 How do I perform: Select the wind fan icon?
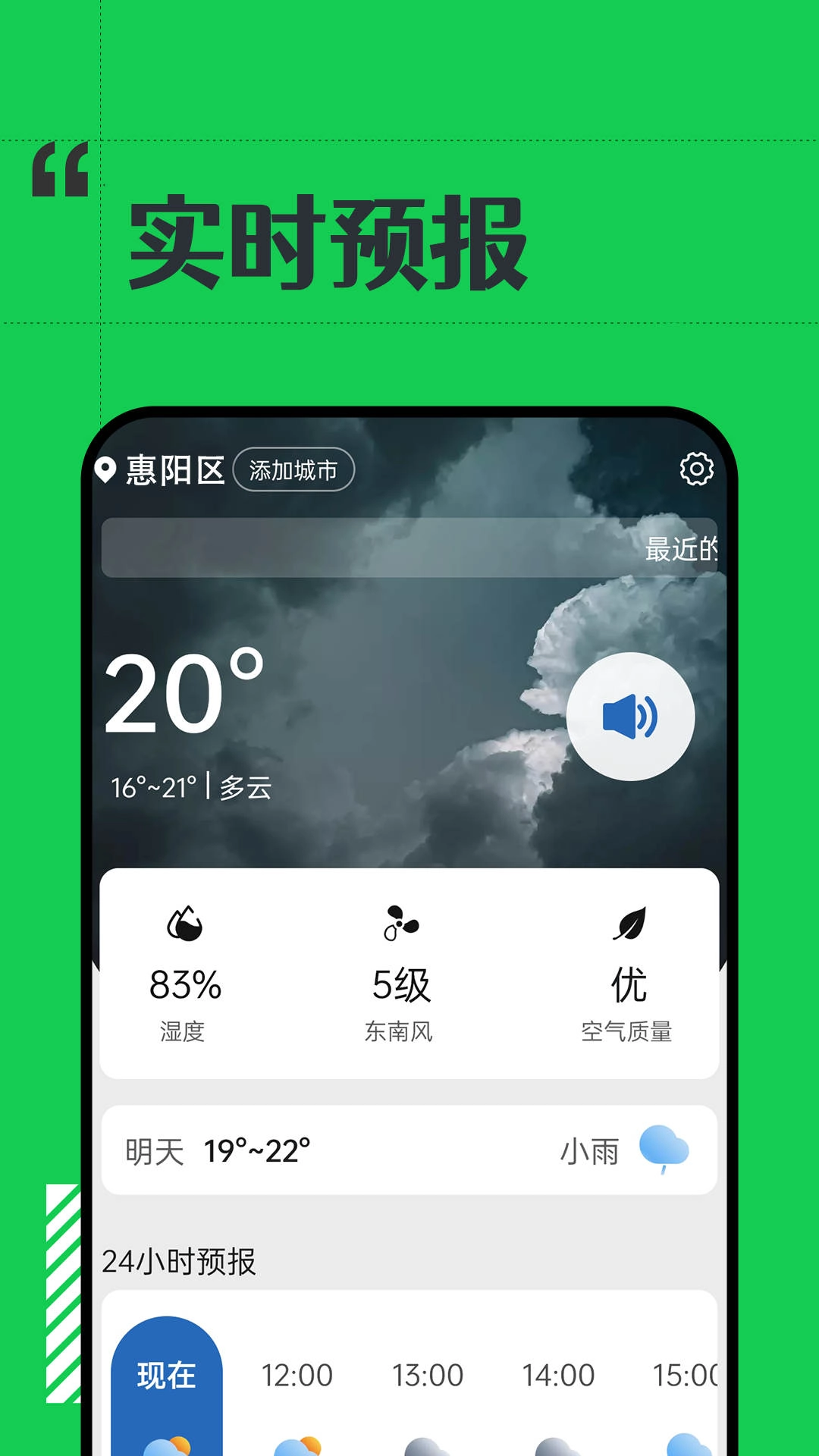pos(400,924)
